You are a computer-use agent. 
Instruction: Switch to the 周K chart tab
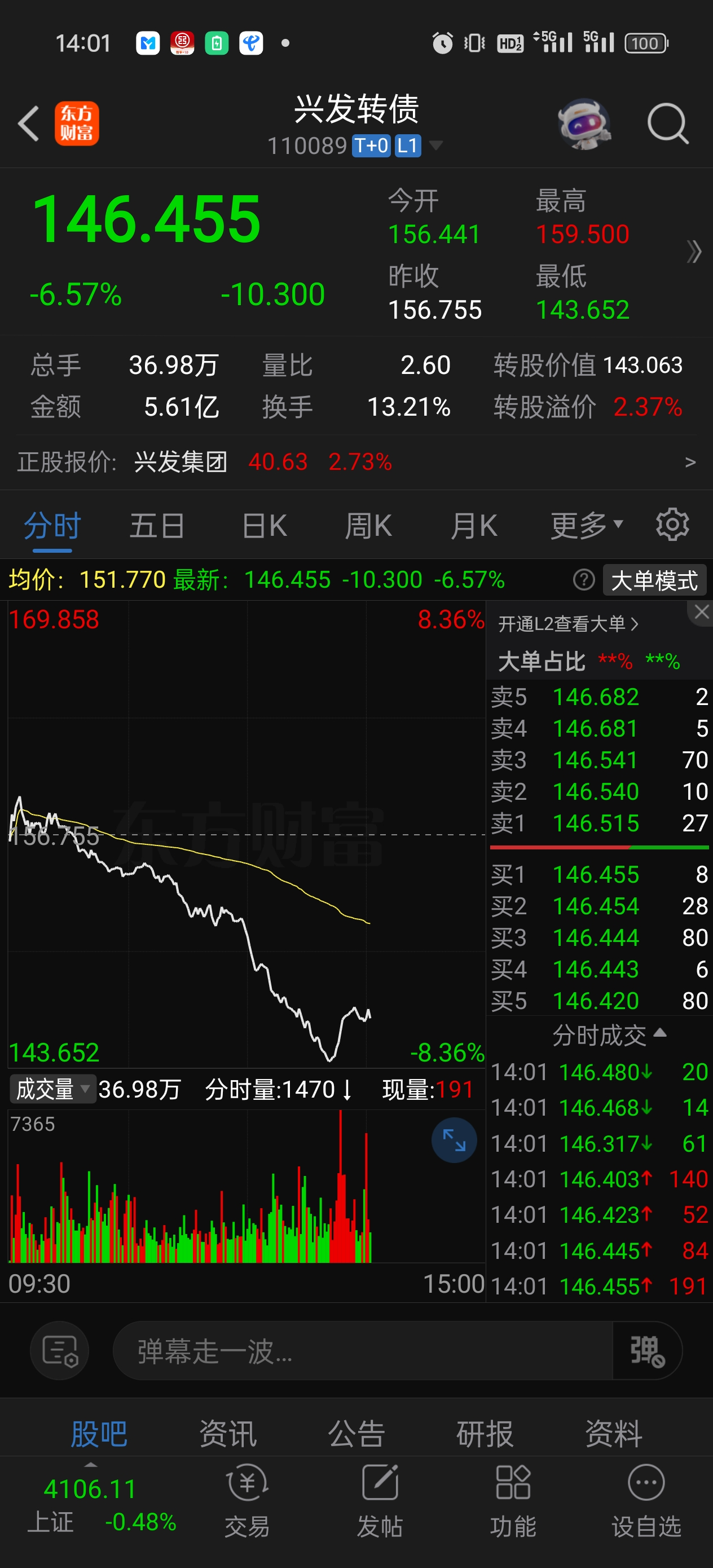pos(368,525)
